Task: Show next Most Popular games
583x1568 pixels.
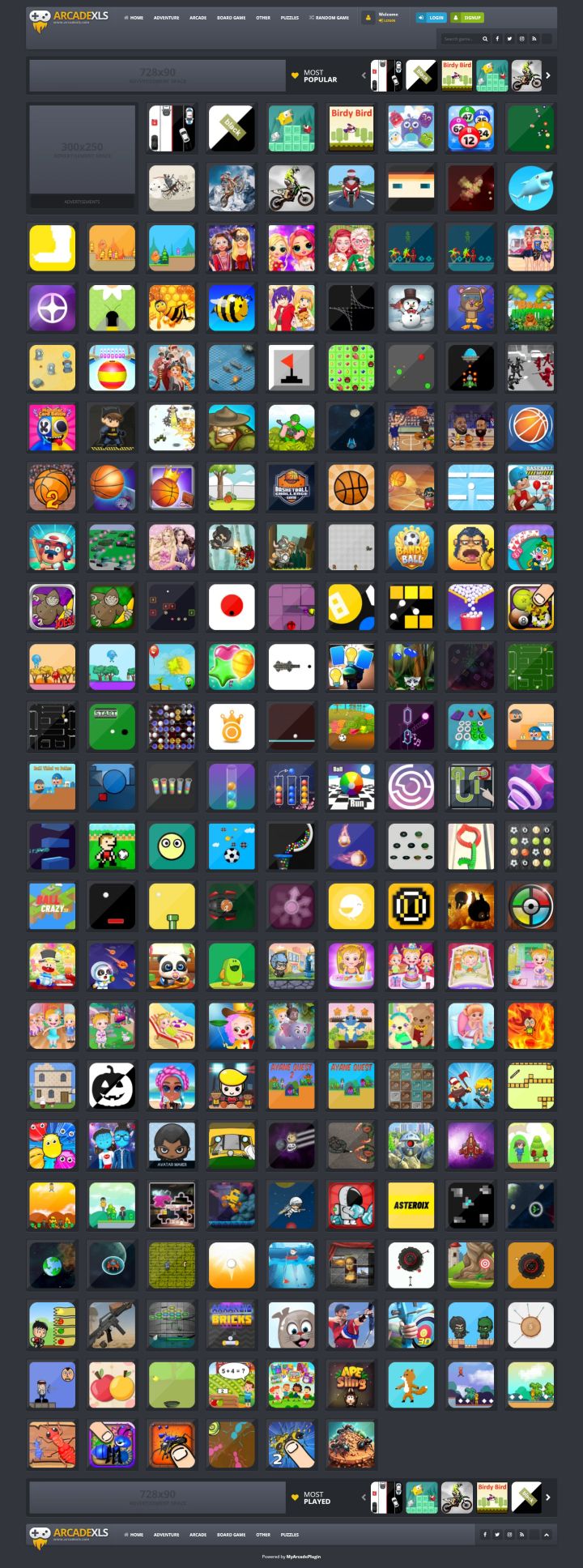Action: tap(548, 75)
